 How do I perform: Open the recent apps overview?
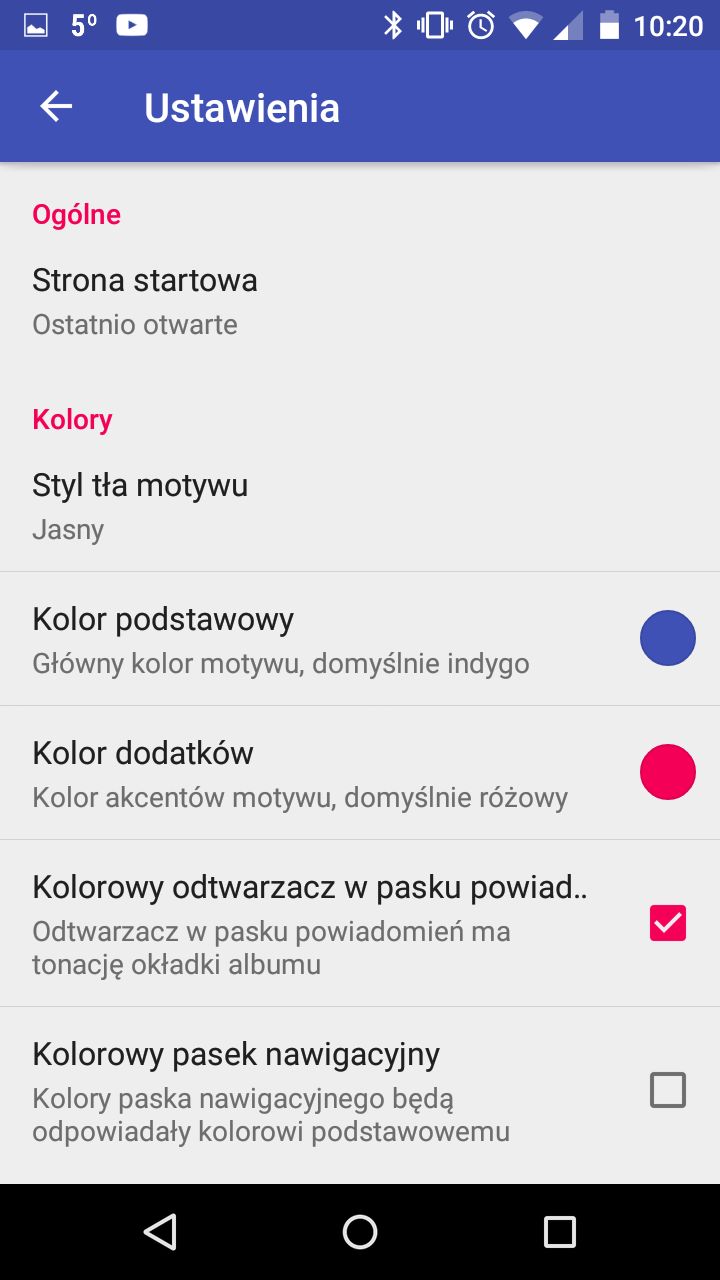[x=560, y=1232]
